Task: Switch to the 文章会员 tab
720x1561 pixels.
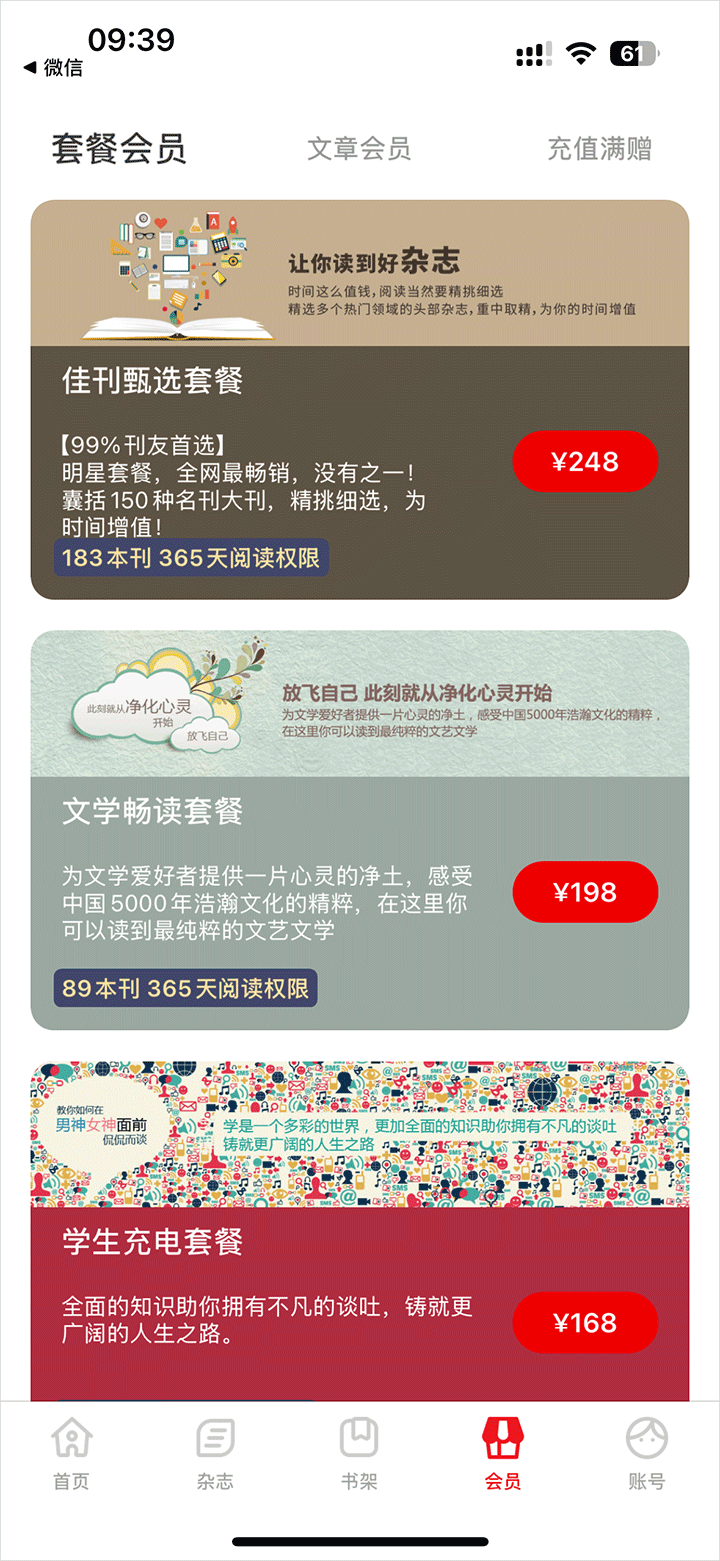Action: (x=358, y=150)
